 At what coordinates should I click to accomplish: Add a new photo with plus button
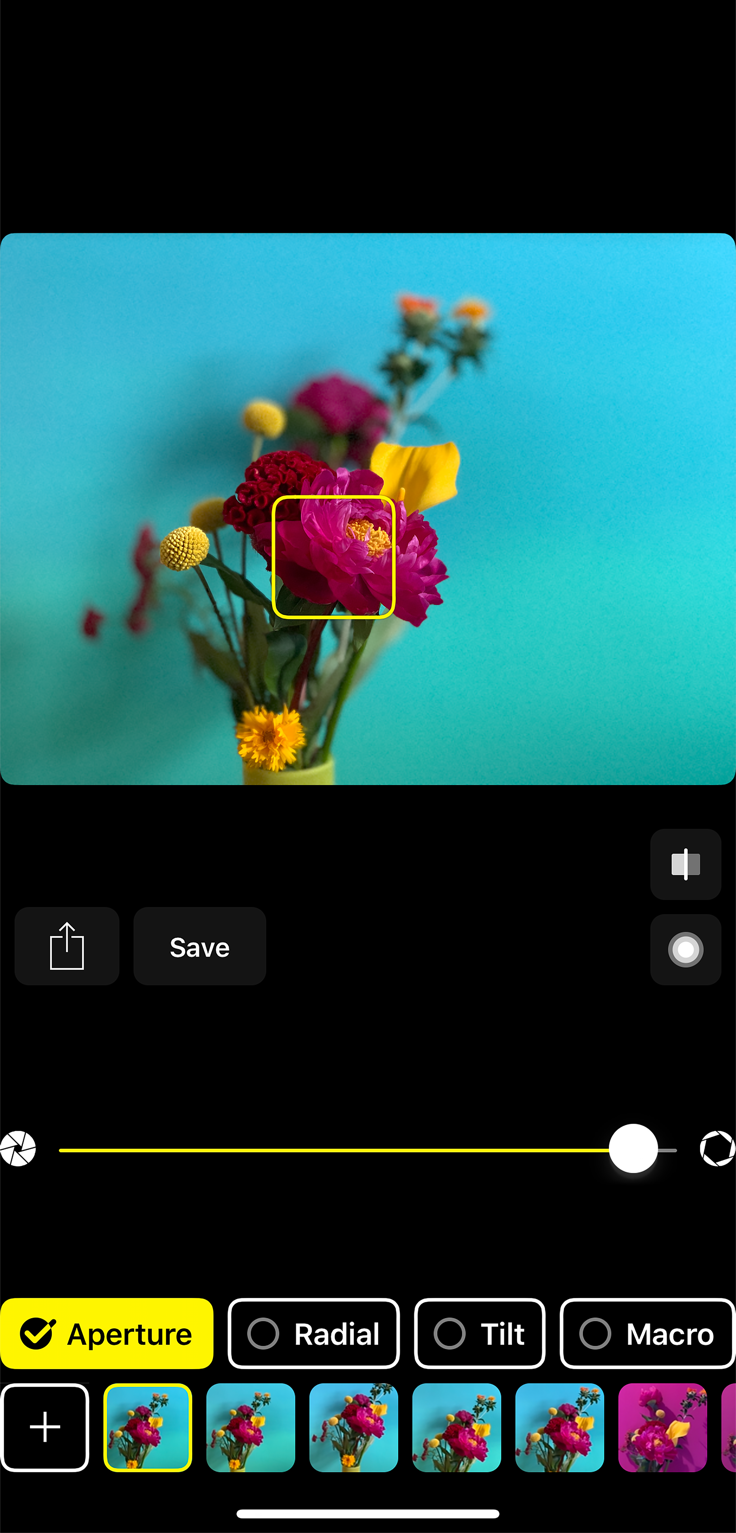coord(45,1427)
